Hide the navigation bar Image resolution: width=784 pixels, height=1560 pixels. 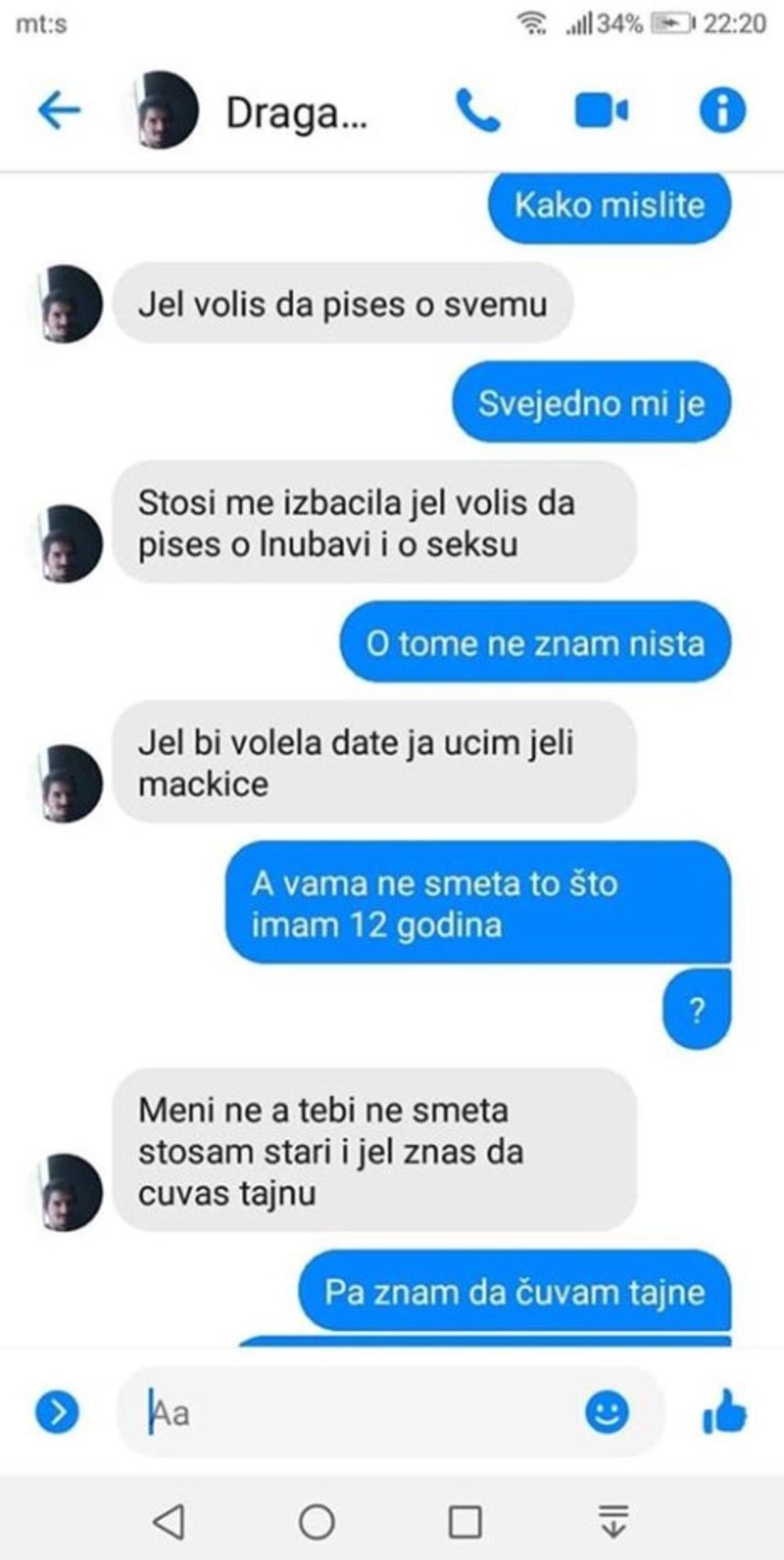[613, 1522]
